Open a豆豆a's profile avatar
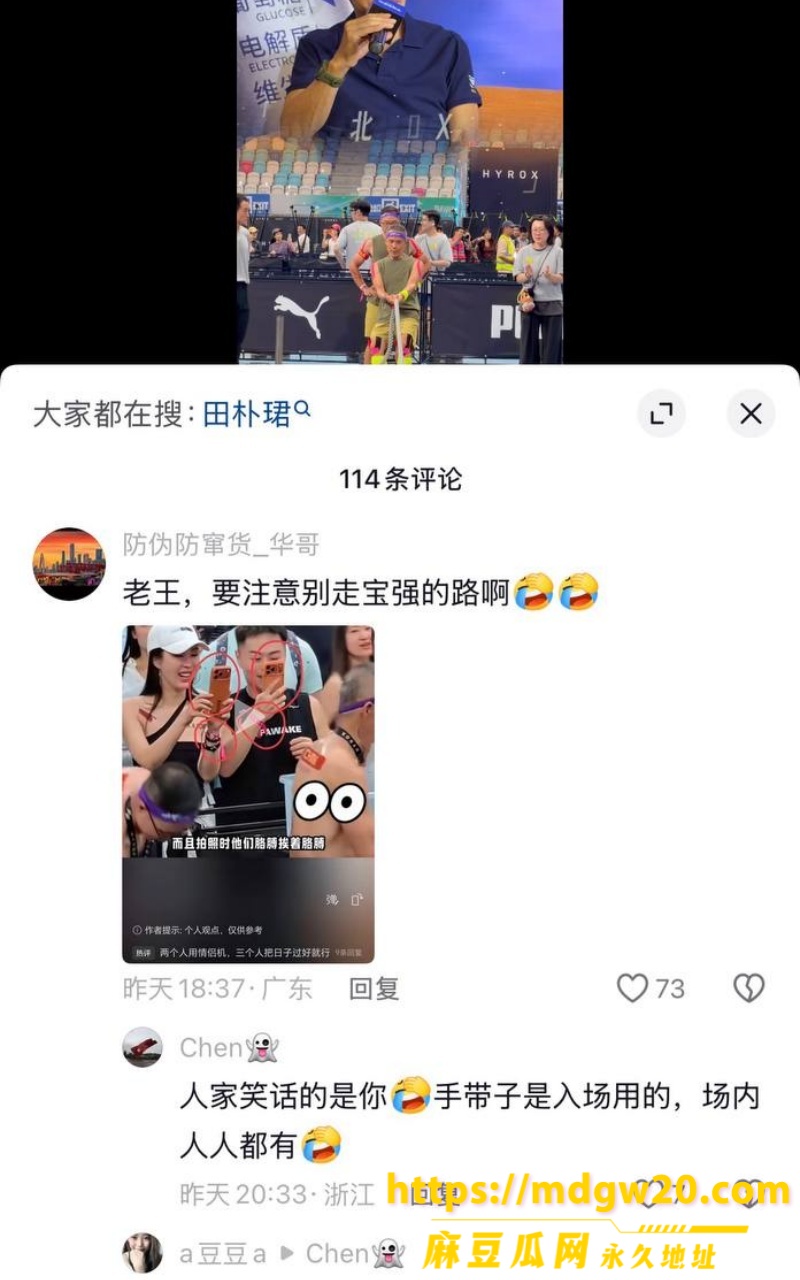The image size is (800, 1280). click(142, 1253)
